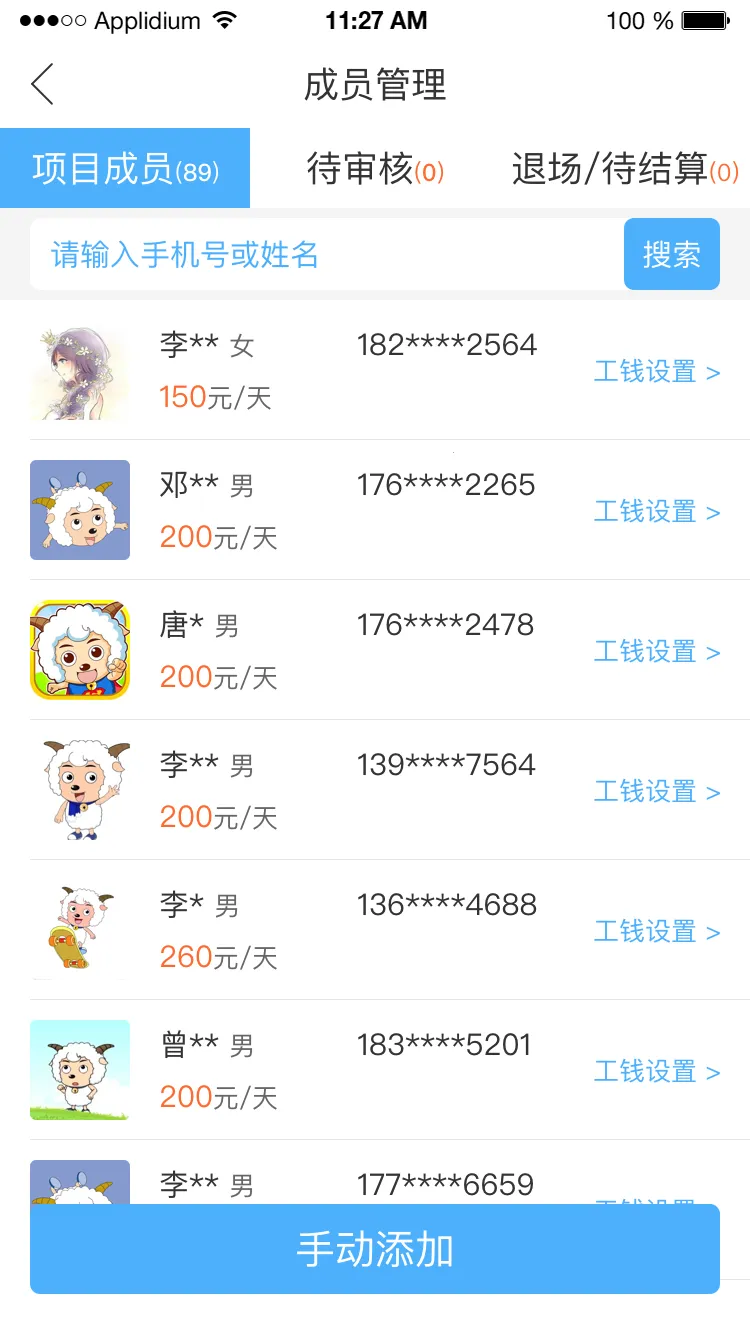Tap the 手动添加 button at the bottom

click(375, 1246)
